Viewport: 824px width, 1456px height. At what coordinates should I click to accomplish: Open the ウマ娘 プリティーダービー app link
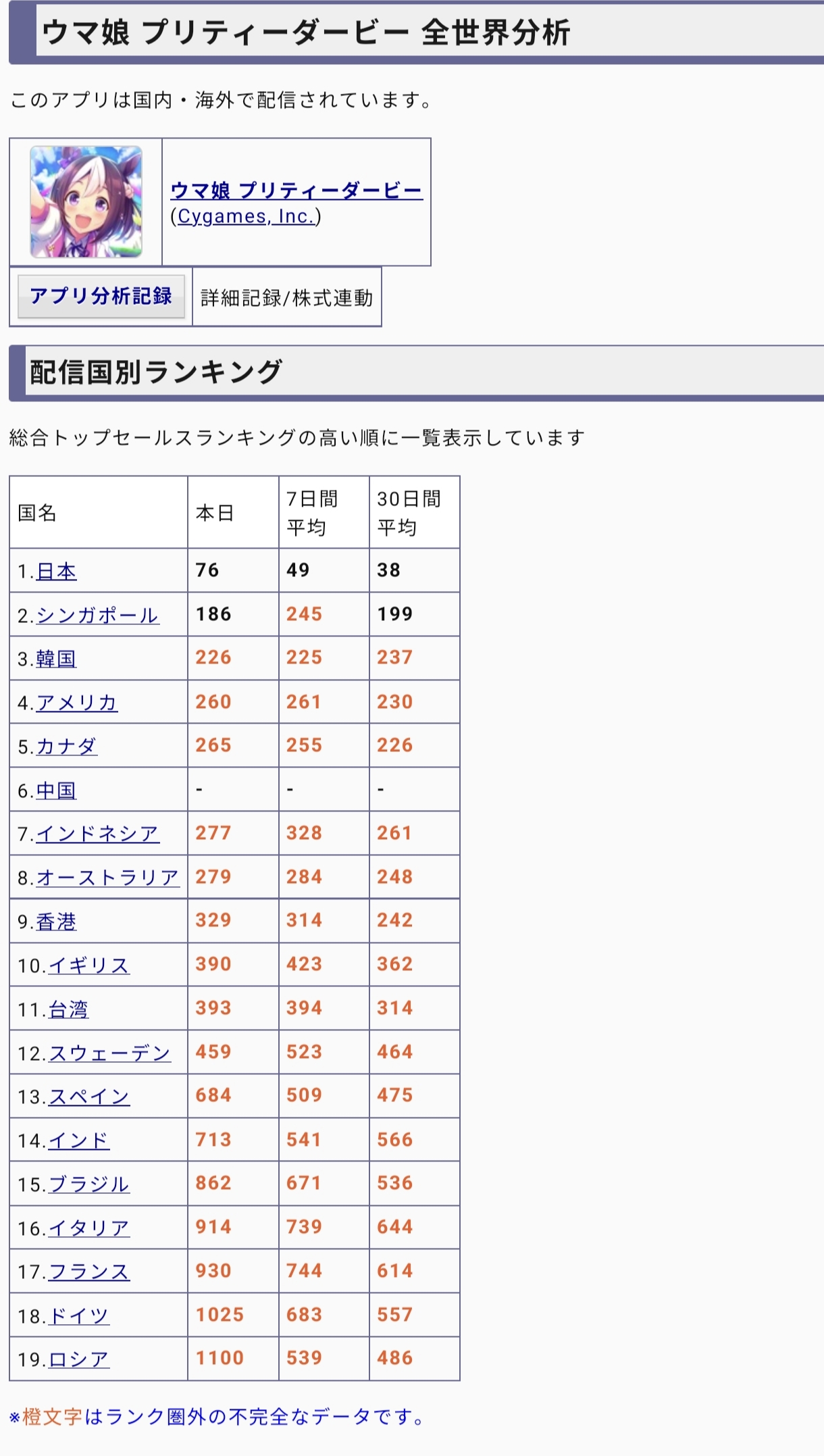297,190
